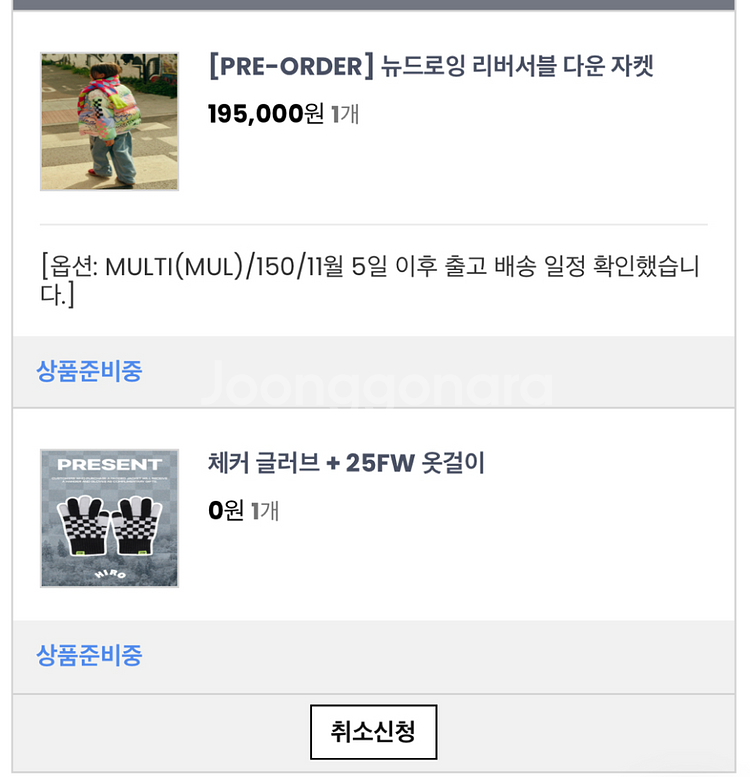
Task: Click the 취소신청 cancel request button
Action: [376, 732]
